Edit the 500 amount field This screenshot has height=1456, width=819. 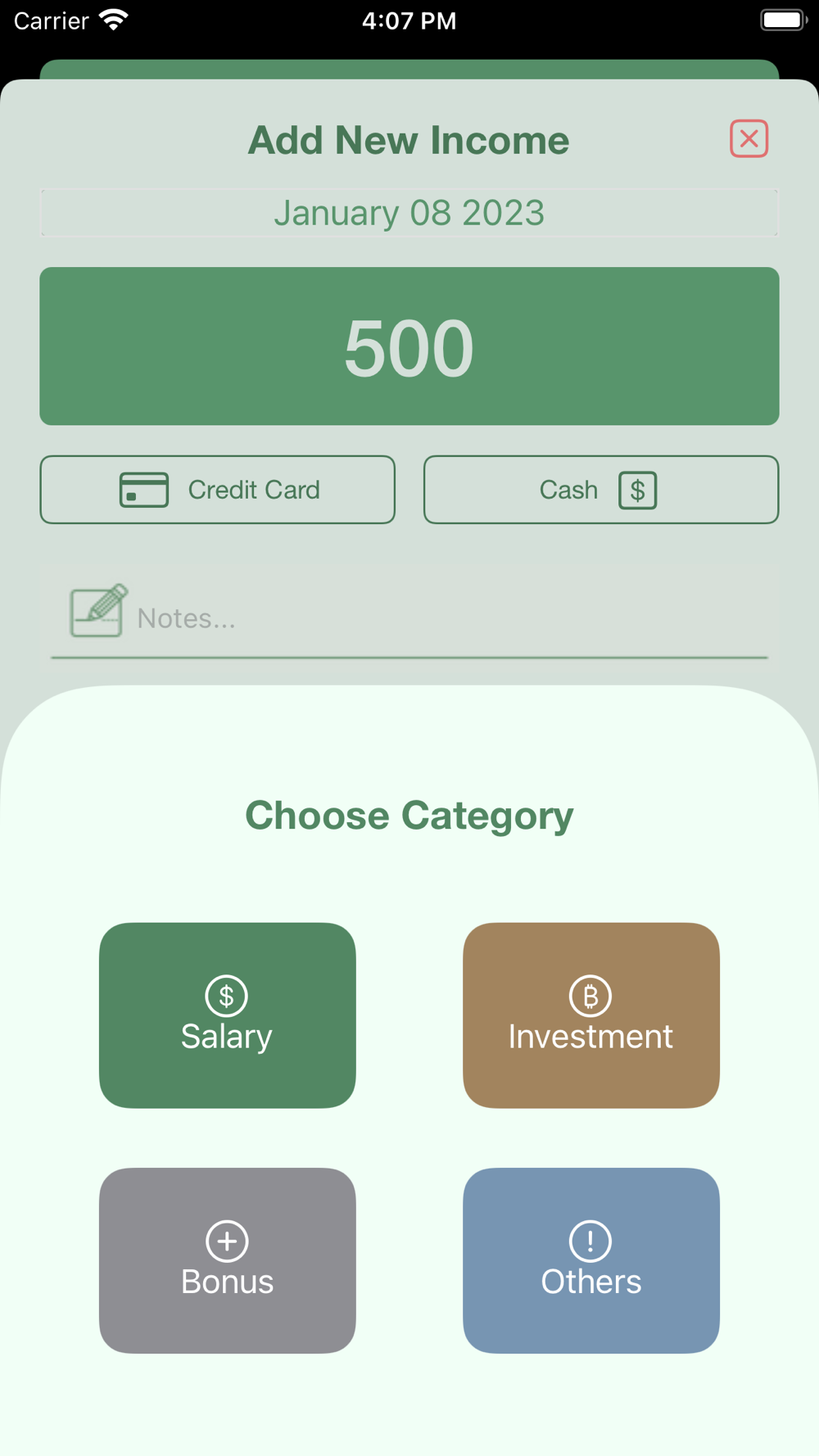409,346
